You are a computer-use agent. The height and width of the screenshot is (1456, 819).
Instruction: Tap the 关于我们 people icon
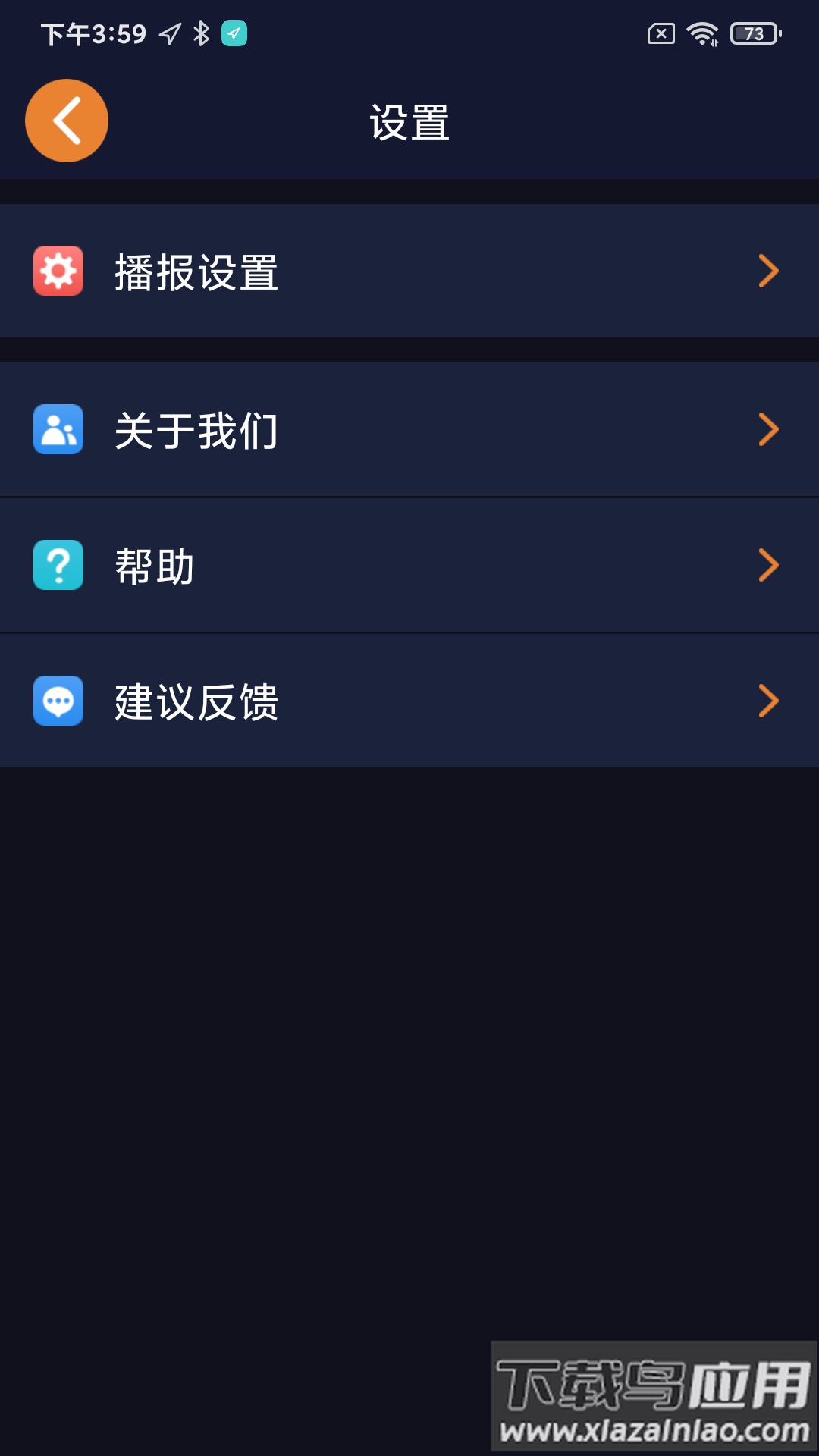click(x=58, y=429)
